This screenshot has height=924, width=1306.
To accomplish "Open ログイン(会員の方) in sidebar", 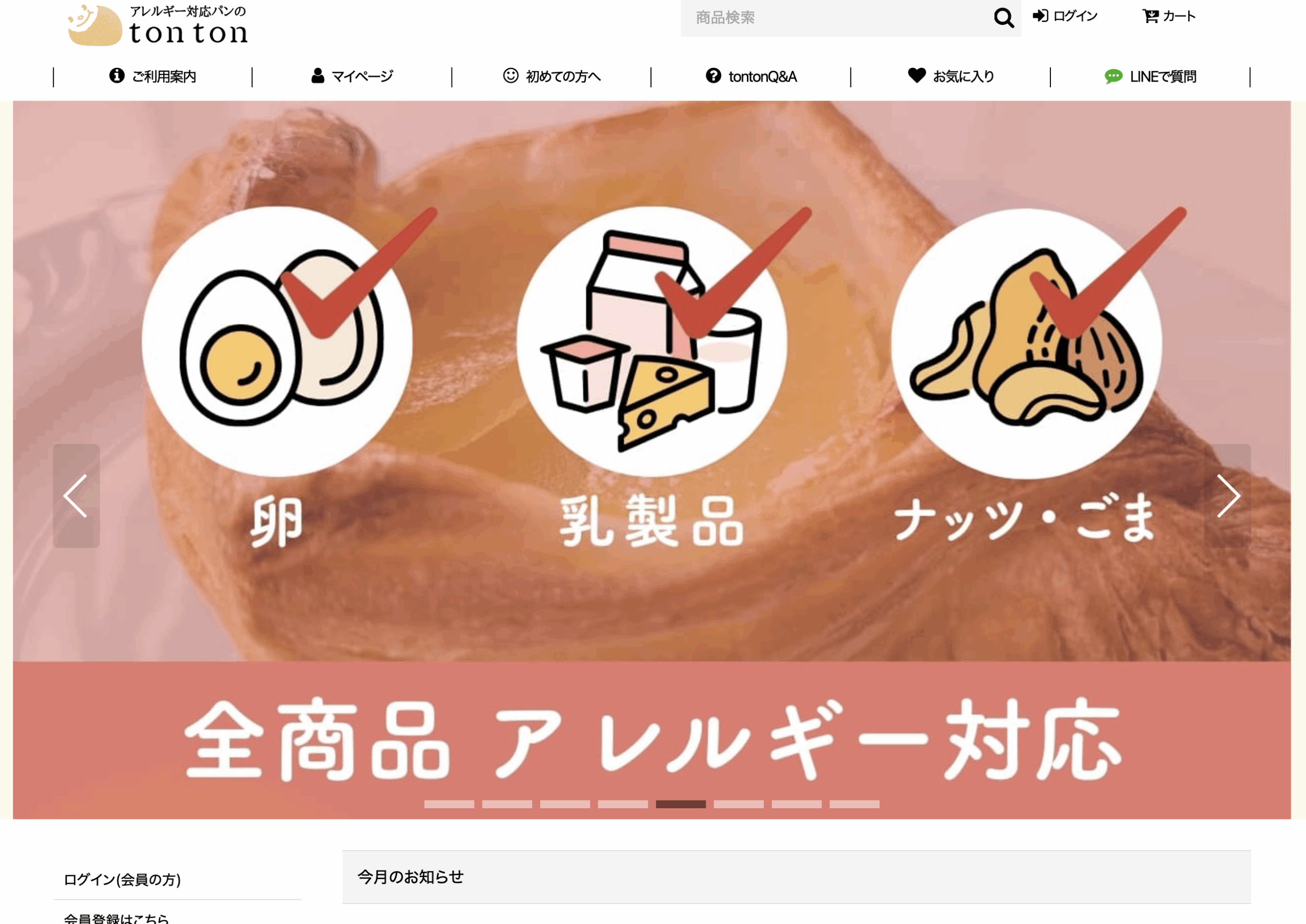I will click(122, 880).
